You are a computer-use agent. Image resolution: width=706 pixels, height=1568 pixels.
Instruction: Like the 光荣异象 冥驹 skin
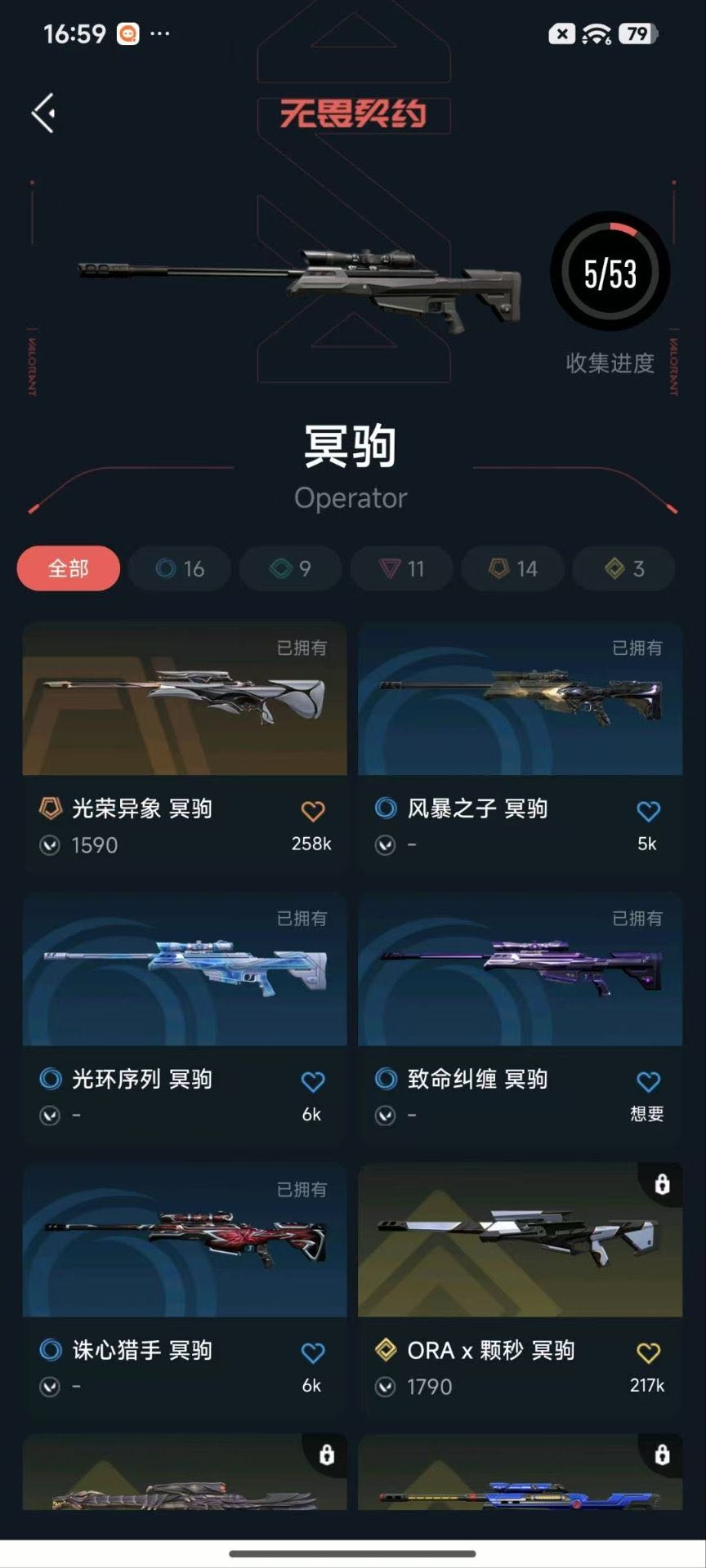313,811
